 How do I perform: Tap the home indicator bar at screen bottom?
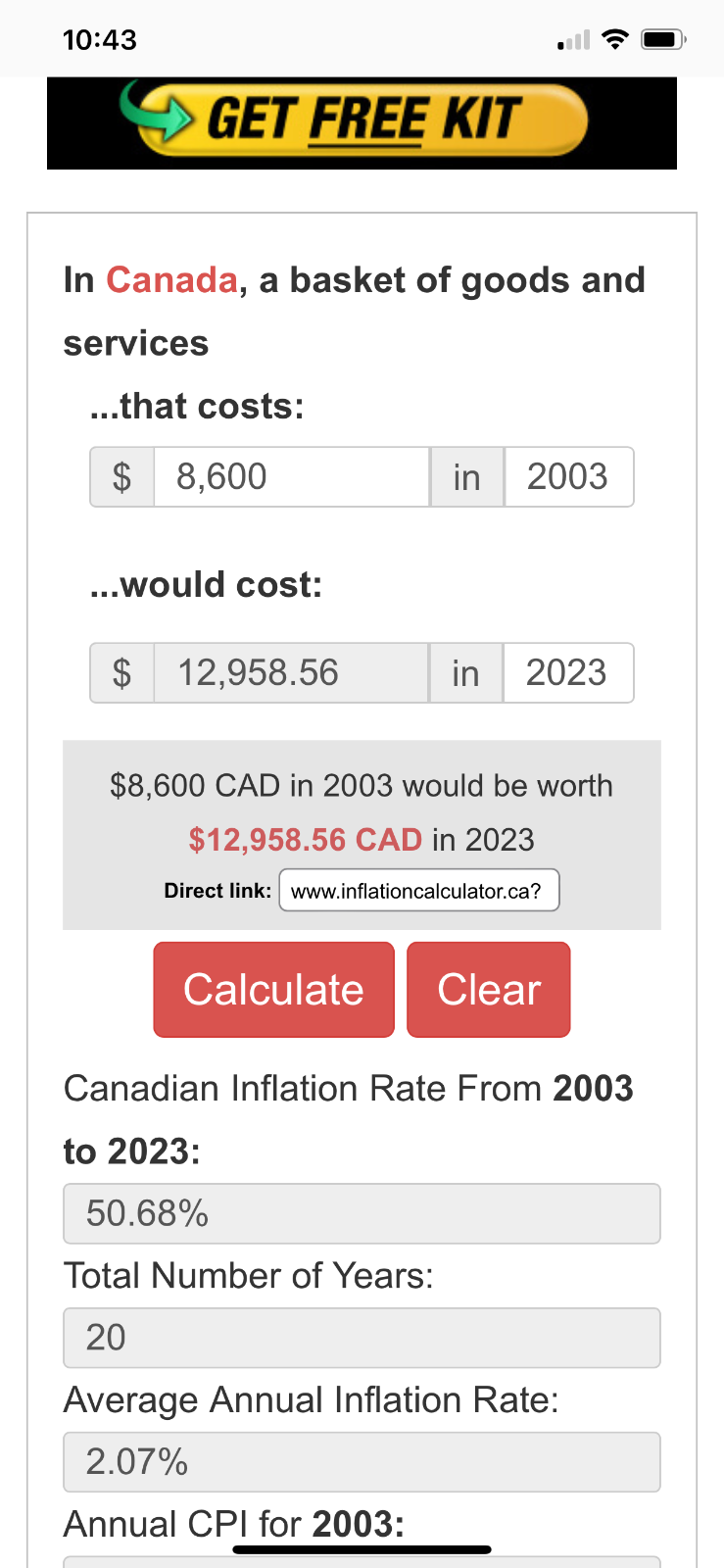click(362, 1549)
